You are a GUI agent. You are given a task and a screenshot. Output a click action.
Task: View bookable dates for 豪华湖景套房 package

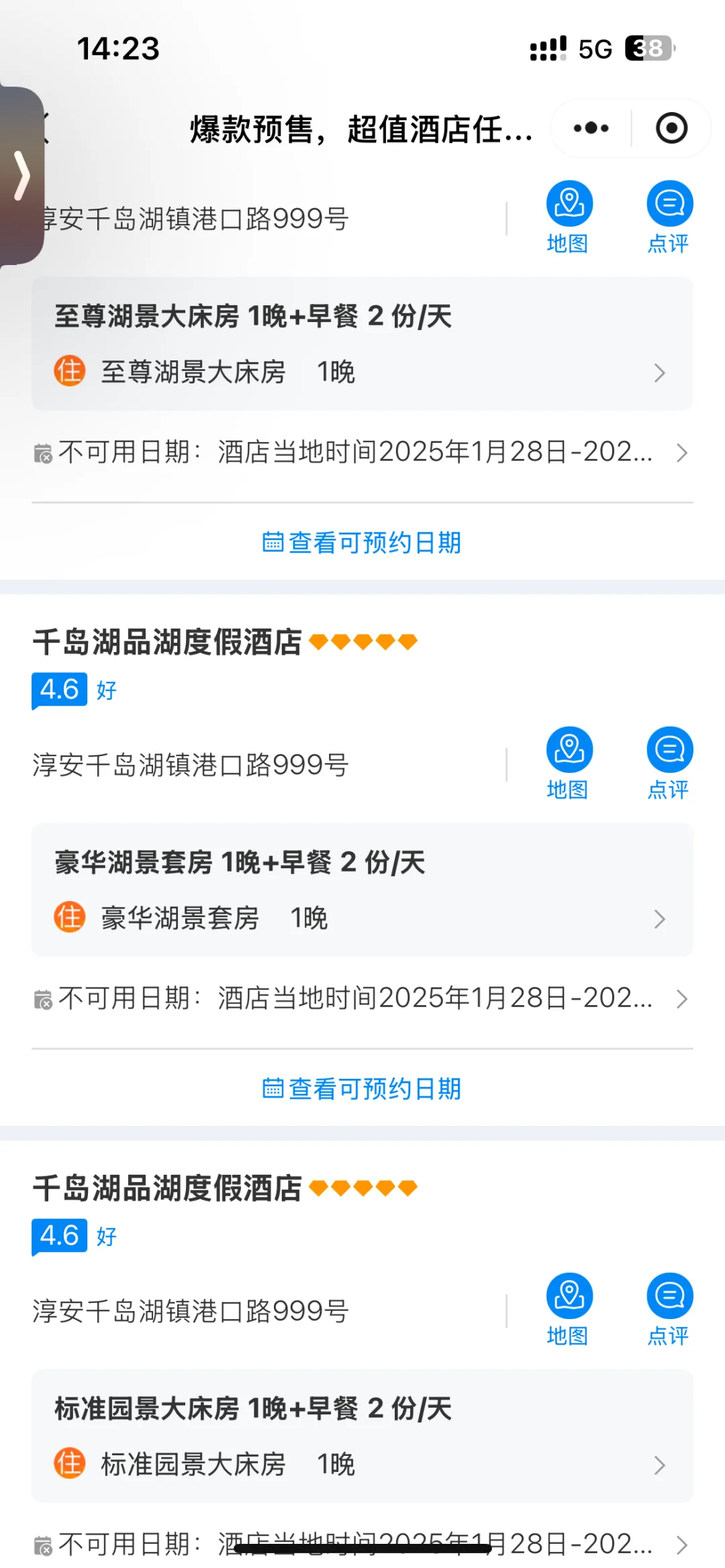[x=362, y=1088]
